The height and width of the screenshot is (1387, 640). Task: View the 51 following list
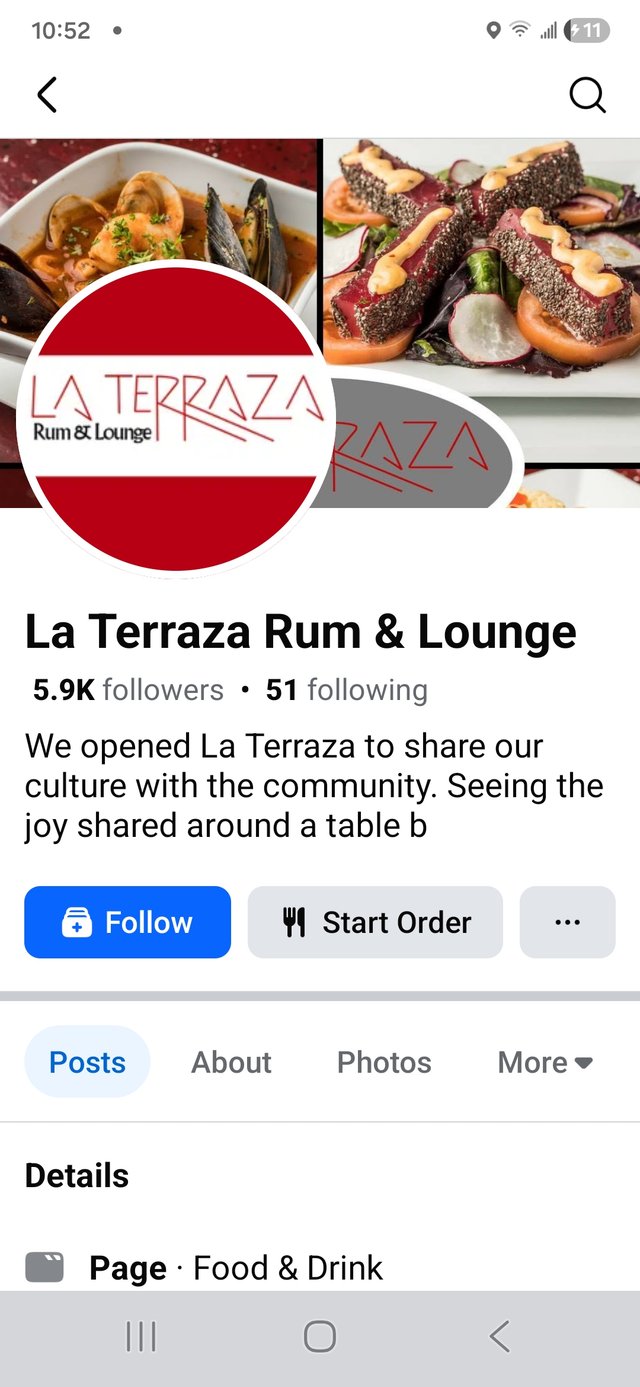coord(346,690)
